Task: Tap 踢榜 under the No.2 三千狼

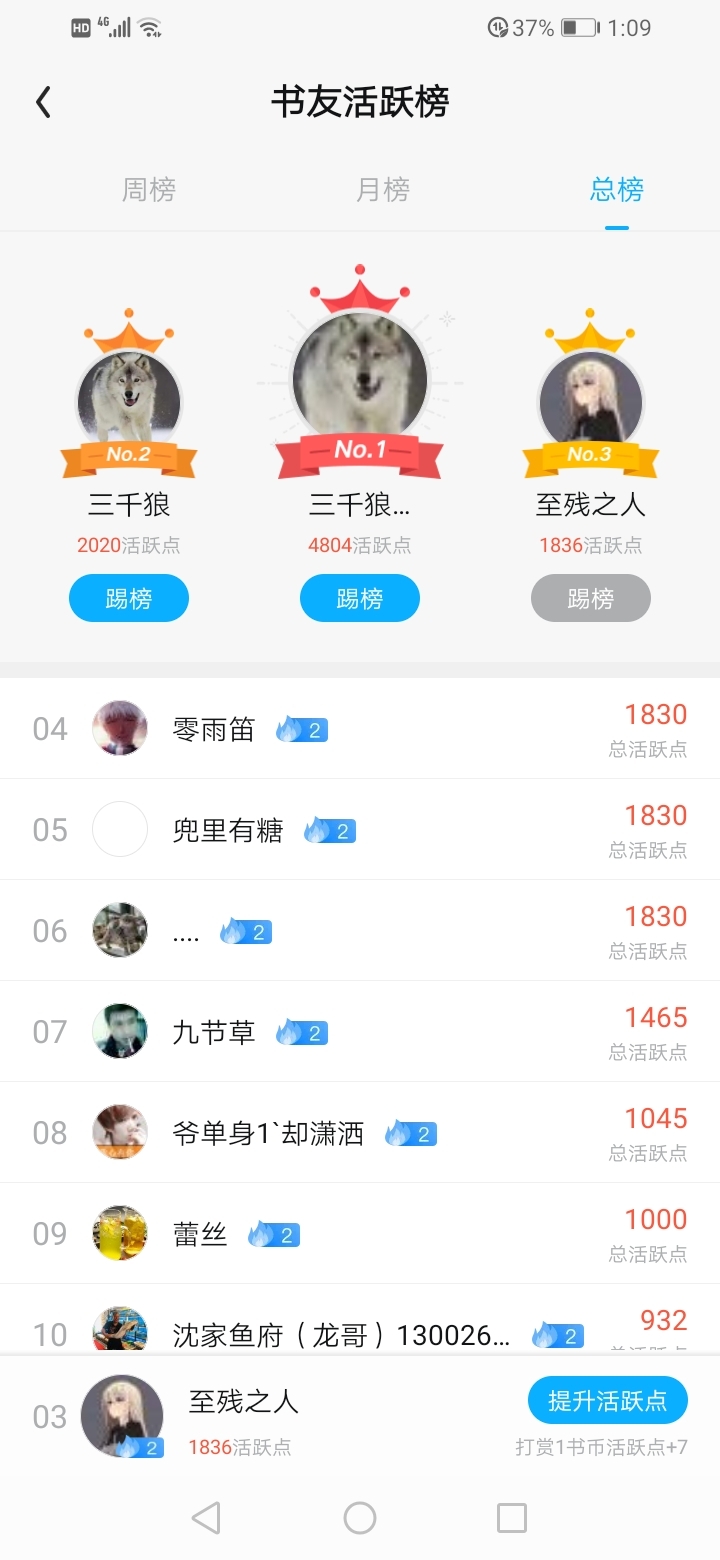Action: 129,598
